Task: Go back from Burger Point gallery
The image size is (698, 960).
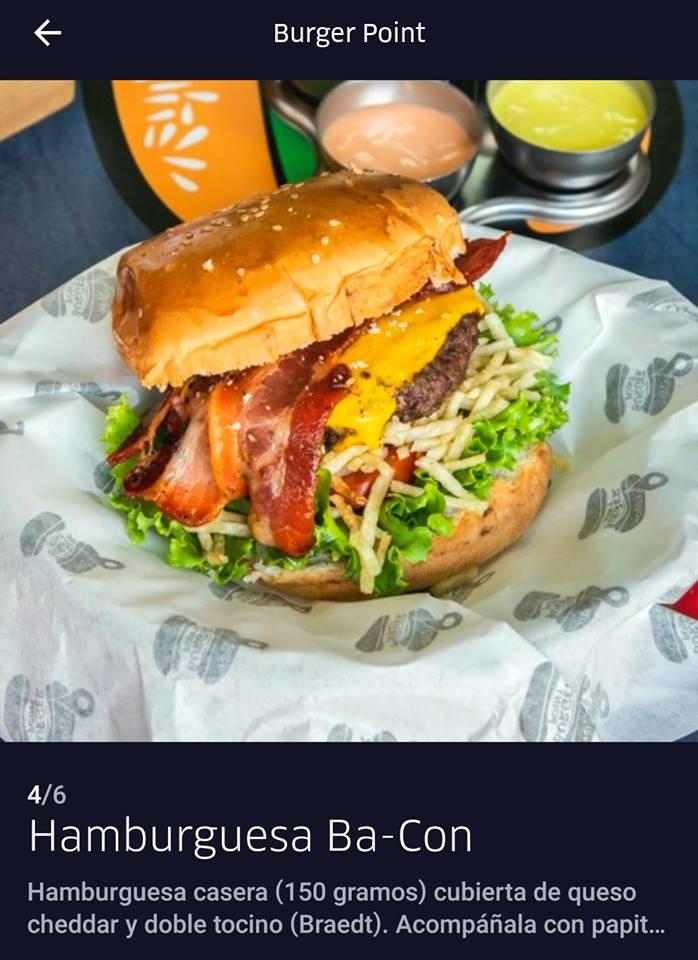Action: [47, 33]
